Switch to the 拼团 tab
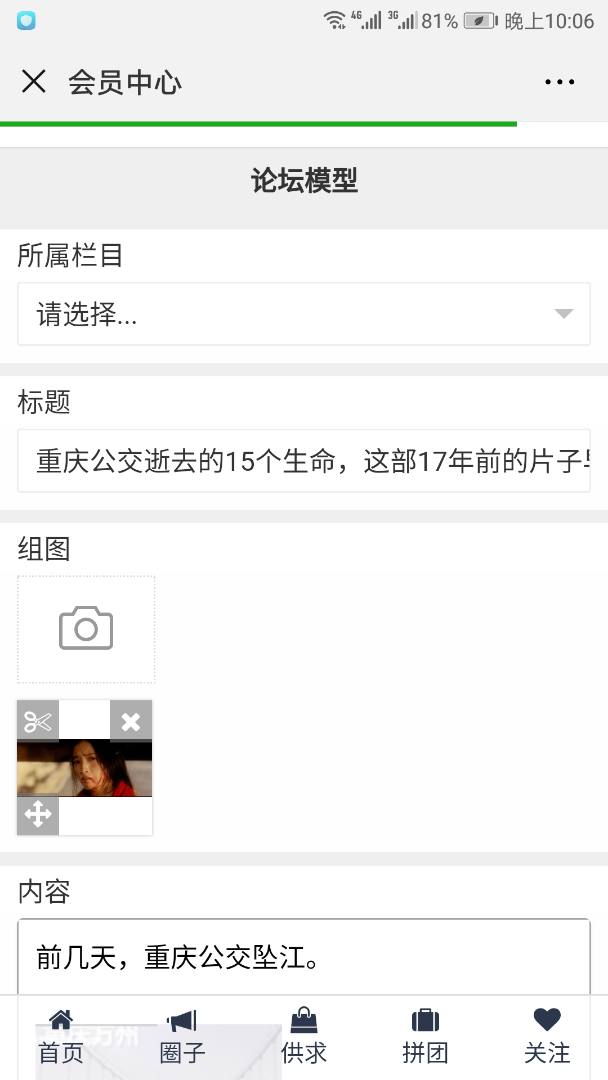Screen dimensions: 608x1080 point(425,1037)
